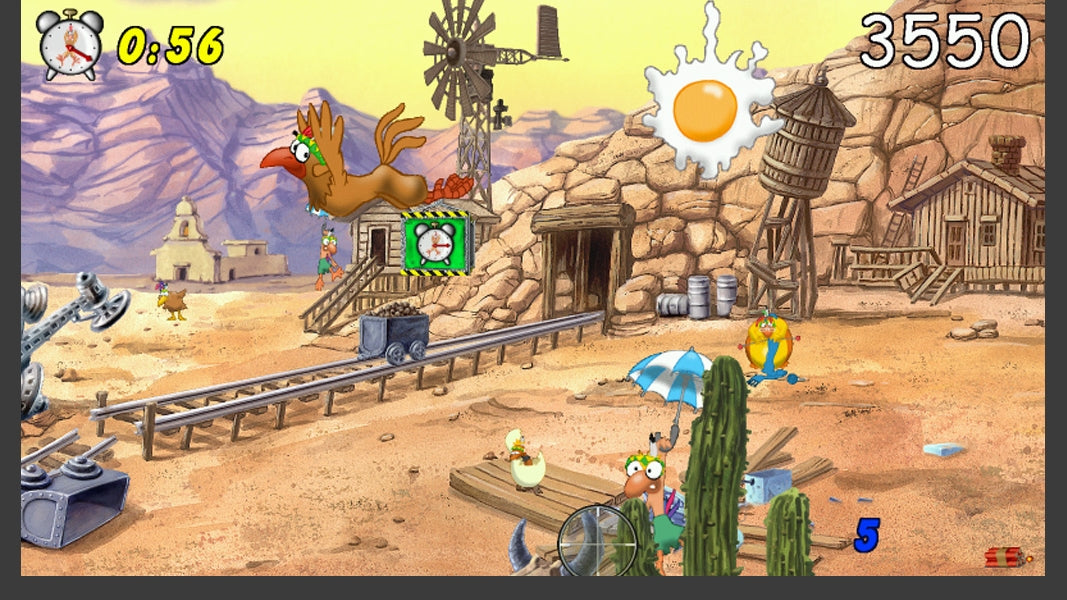Tap the dynamite icon to reload ammo
Image resolution: width=1067 pixels, height=600 pixels.
(1006, 557)
